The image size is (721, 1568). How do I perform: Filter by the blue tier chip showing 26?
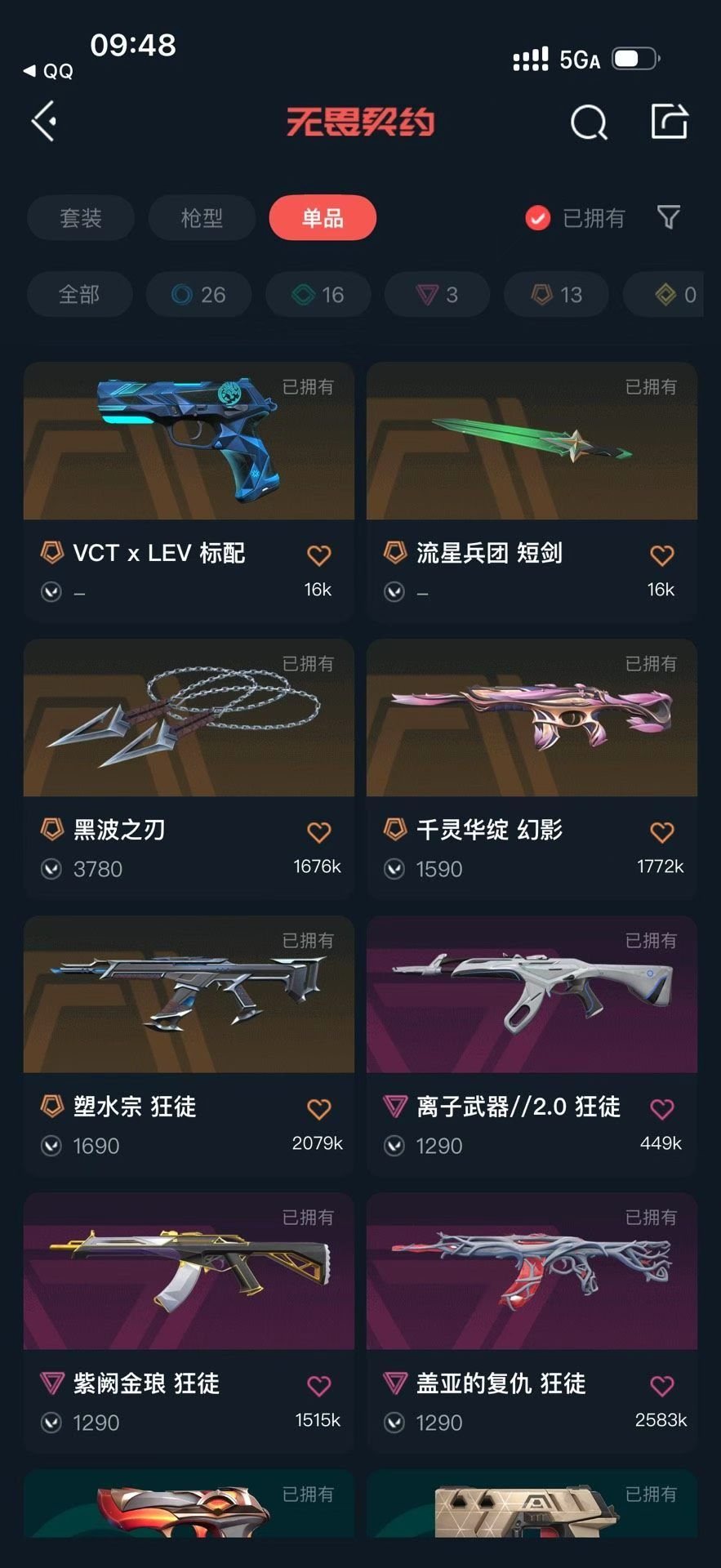coord(198,294)
